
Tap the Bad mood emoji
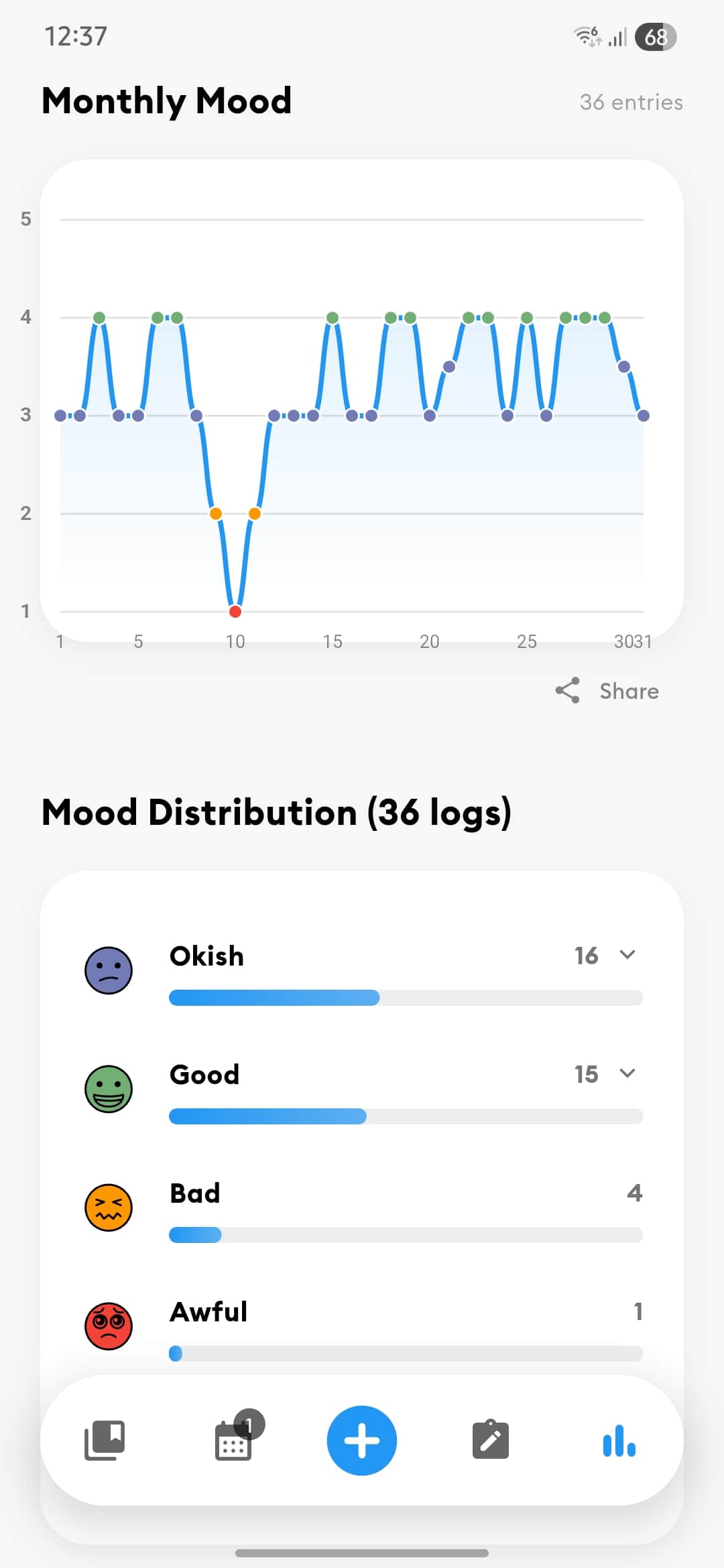[x=108, y=1208]
